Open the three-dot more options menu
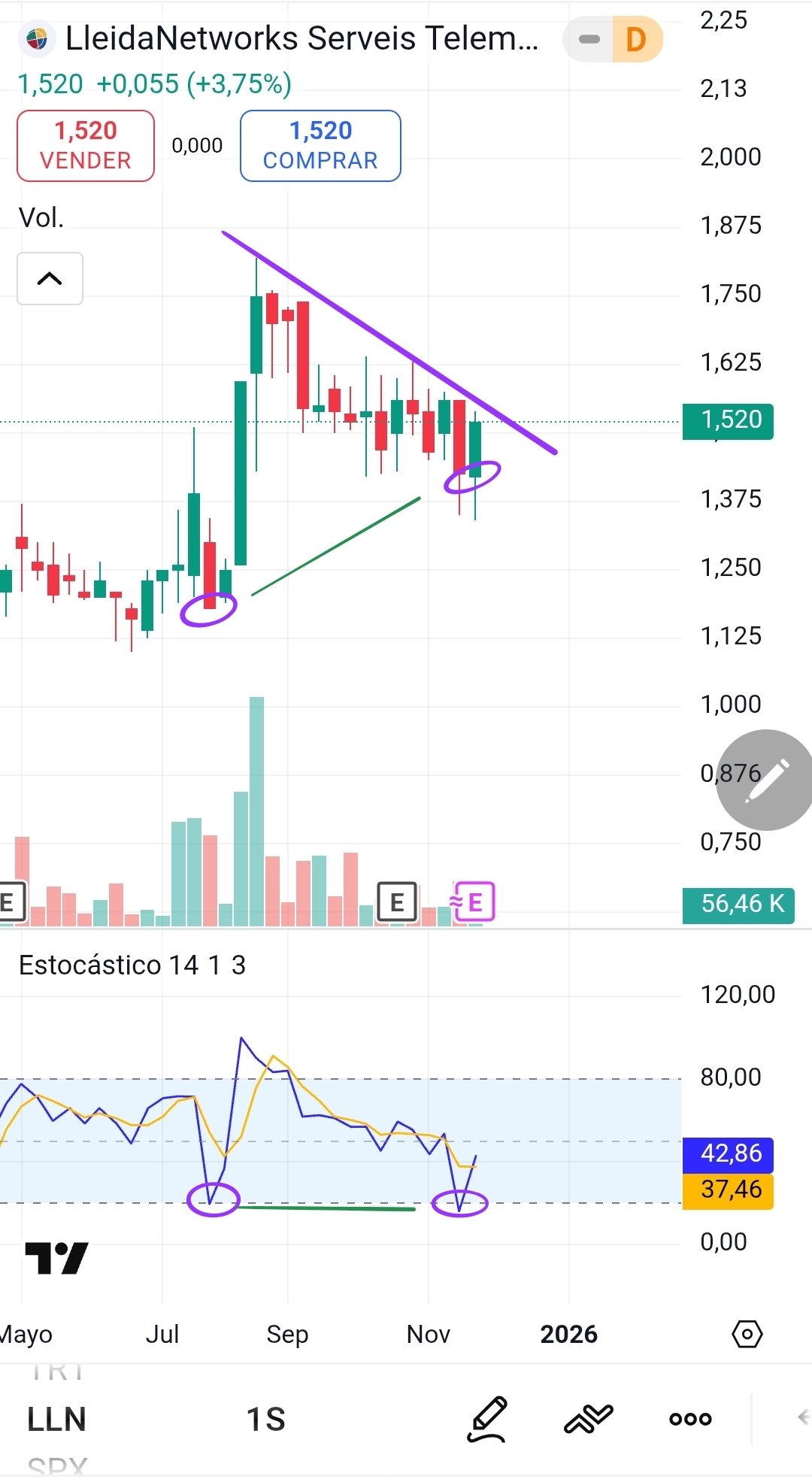The height and width of the screenshot is (1479, 812). 690,1420
